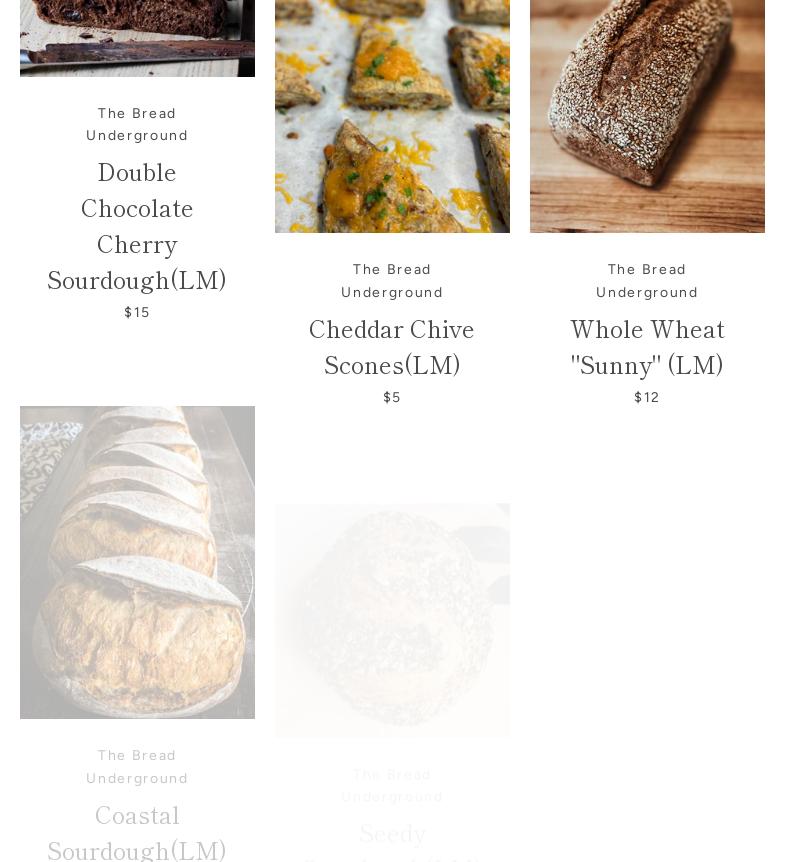Select the Coastal Sourdough loaf photo

coord(137,562)
